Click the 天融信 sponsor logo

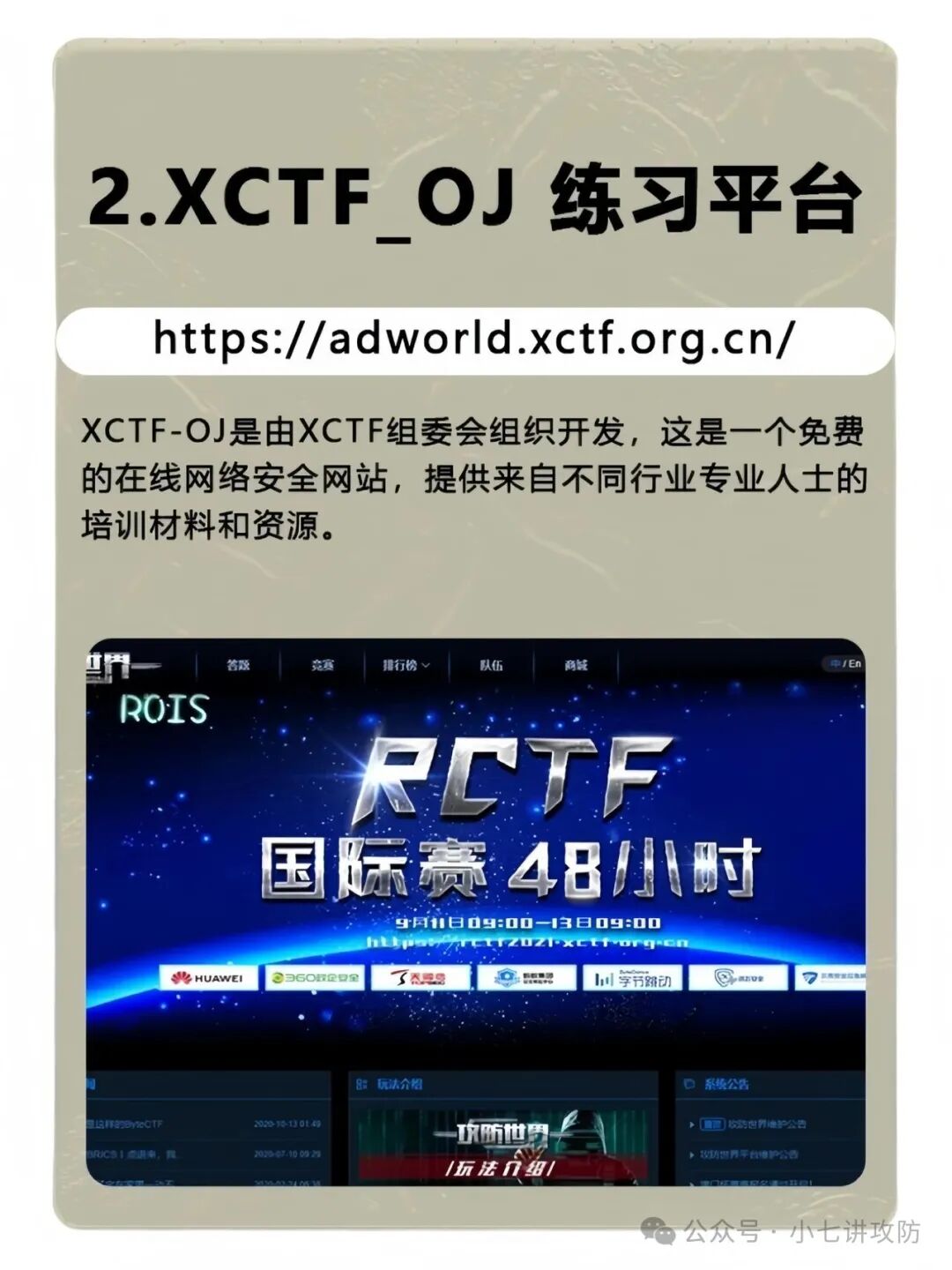pos(421,977)
